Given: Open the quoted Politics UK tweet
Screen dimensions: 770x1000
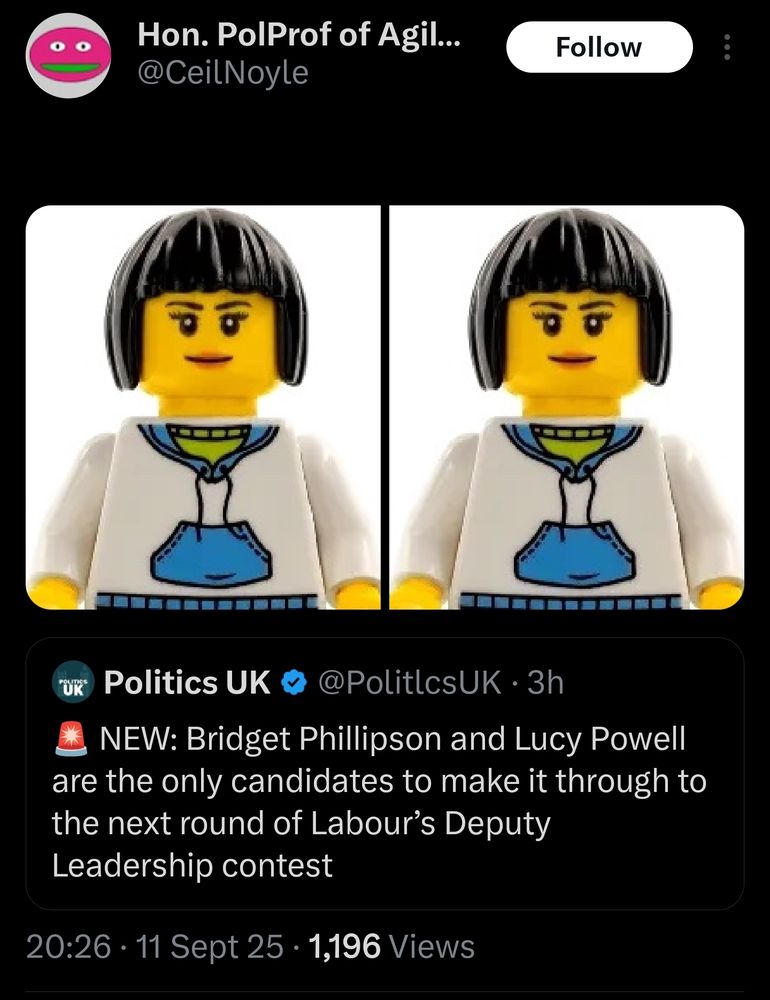Looking at the screenshot, I should coord(385,790).
